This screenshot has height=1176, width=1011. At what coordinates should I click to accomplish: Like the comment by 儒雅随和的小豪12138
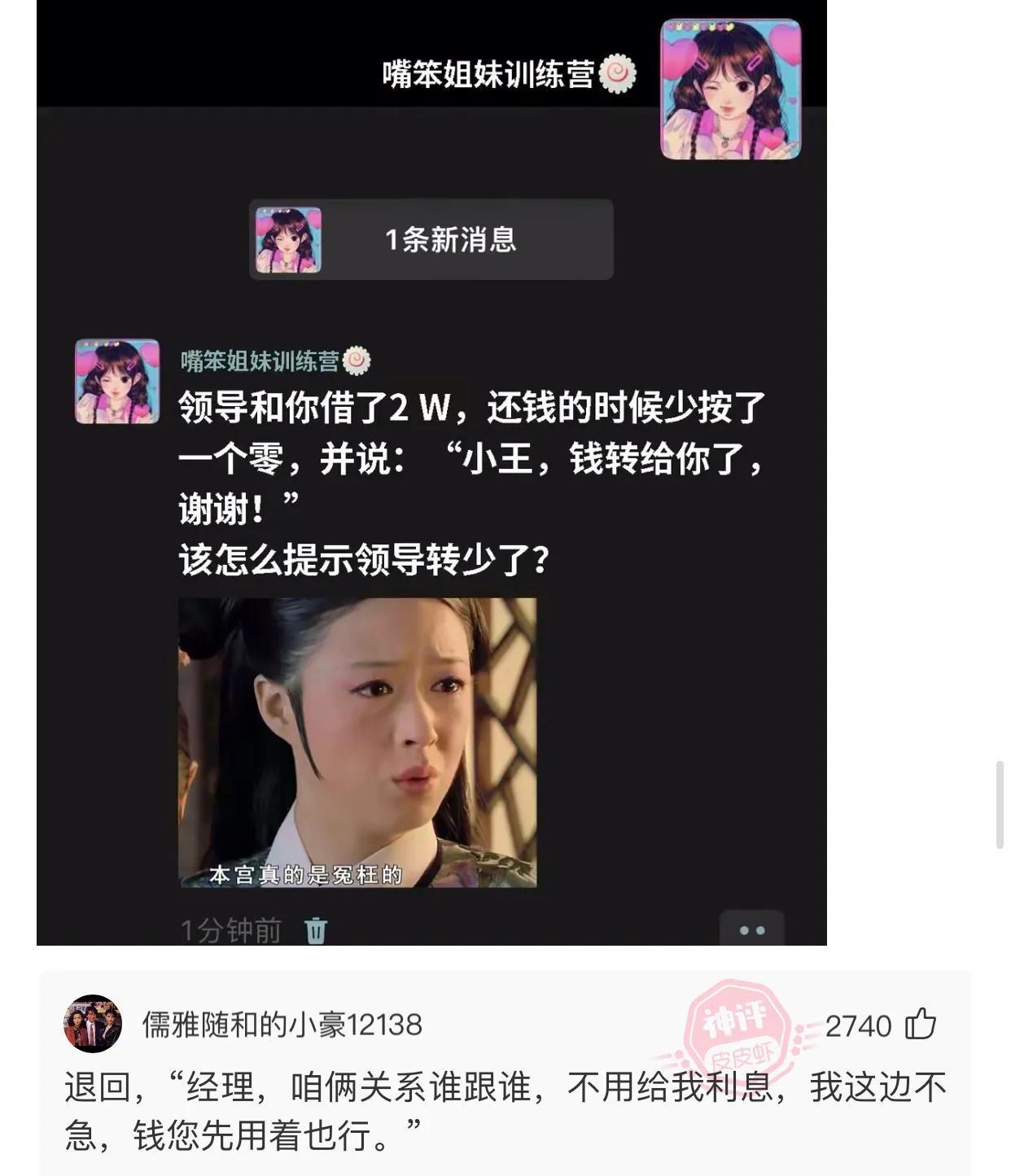[921, 1024]
